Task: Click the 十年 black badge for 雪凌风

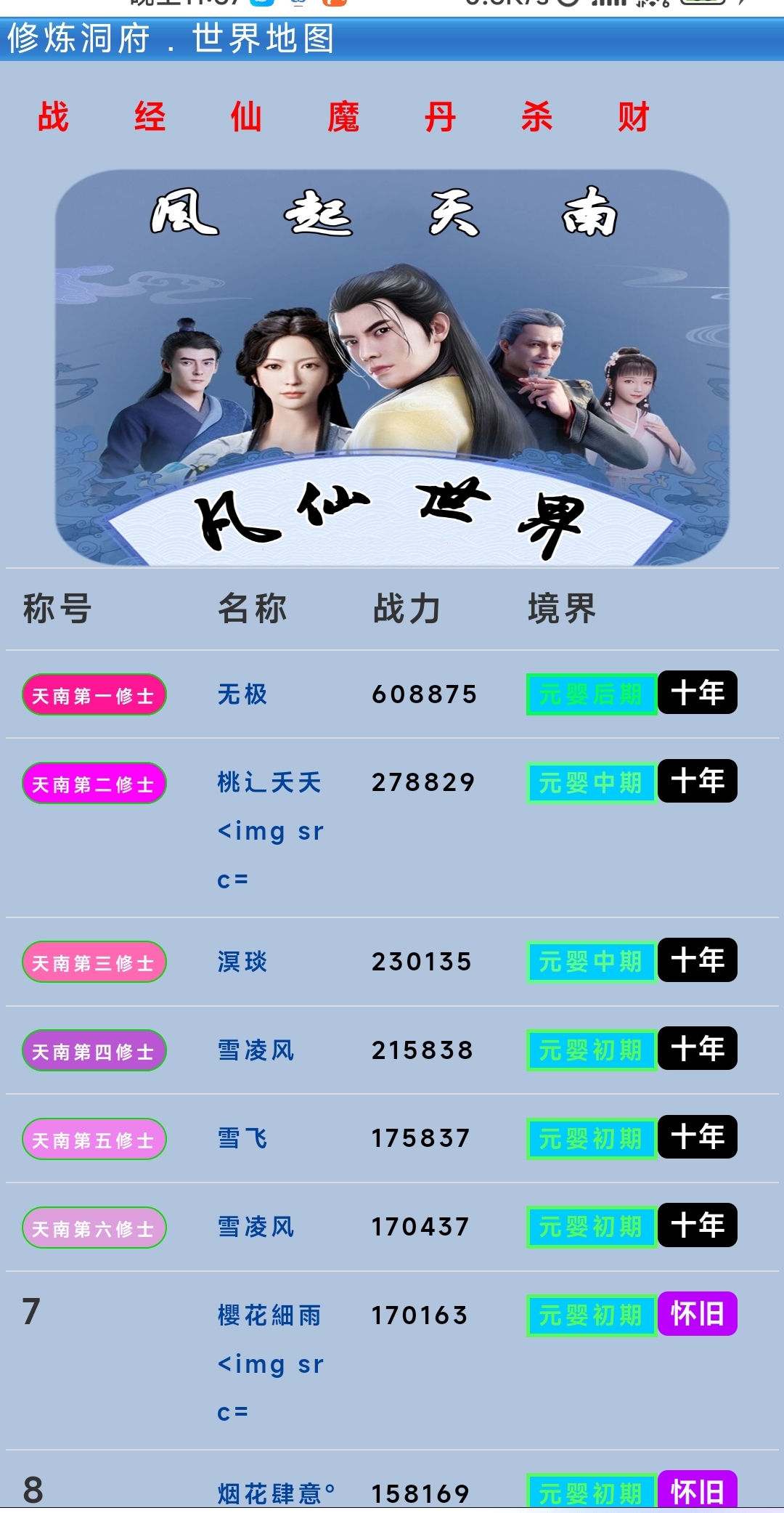Action: (698, 1050)
